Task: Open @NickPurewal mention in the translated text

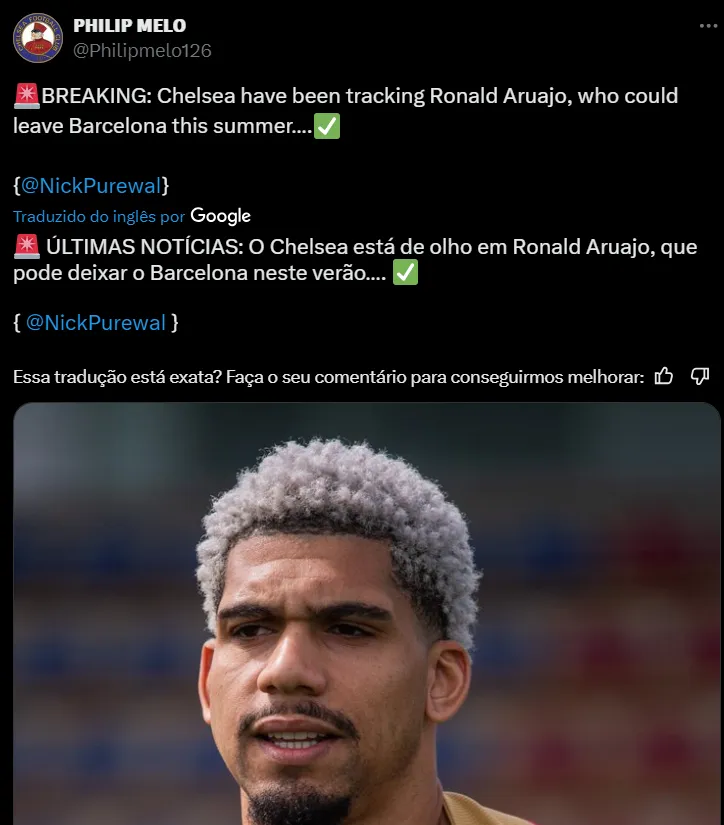Action: point(96,323)
